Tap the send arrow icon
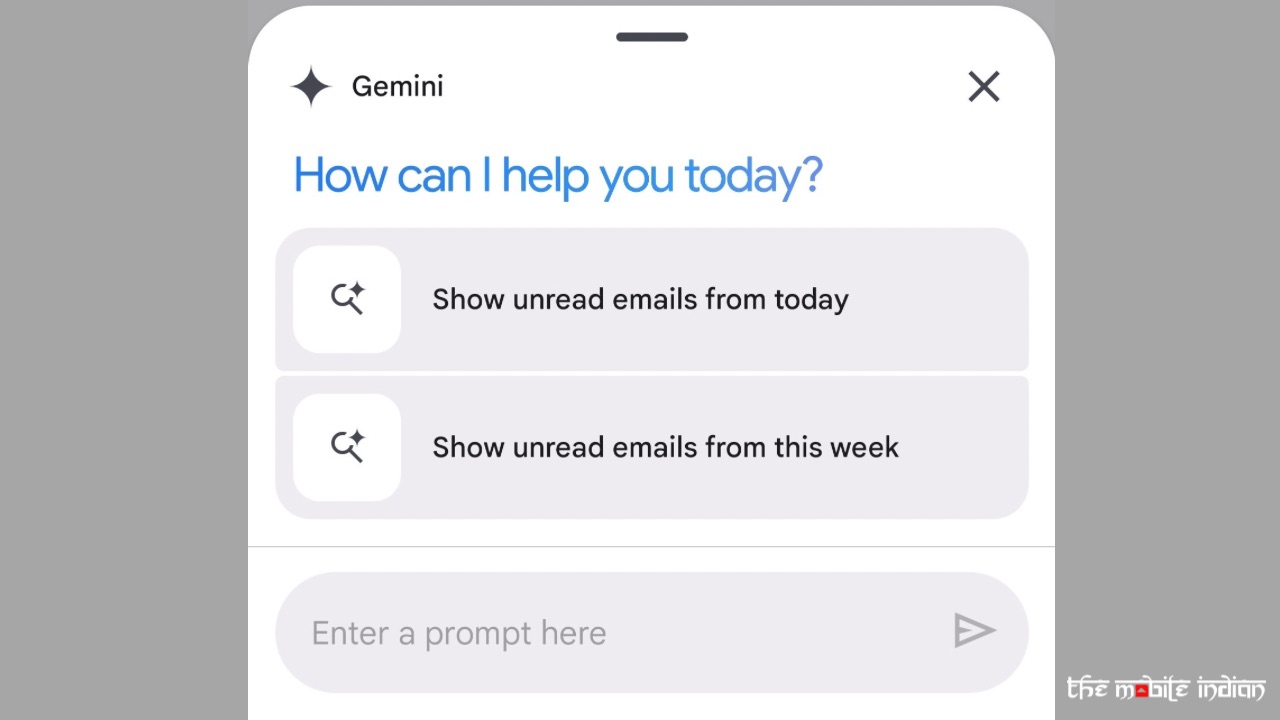The width and height of the screenshot is (1280, 720). [x=974, y=631]
